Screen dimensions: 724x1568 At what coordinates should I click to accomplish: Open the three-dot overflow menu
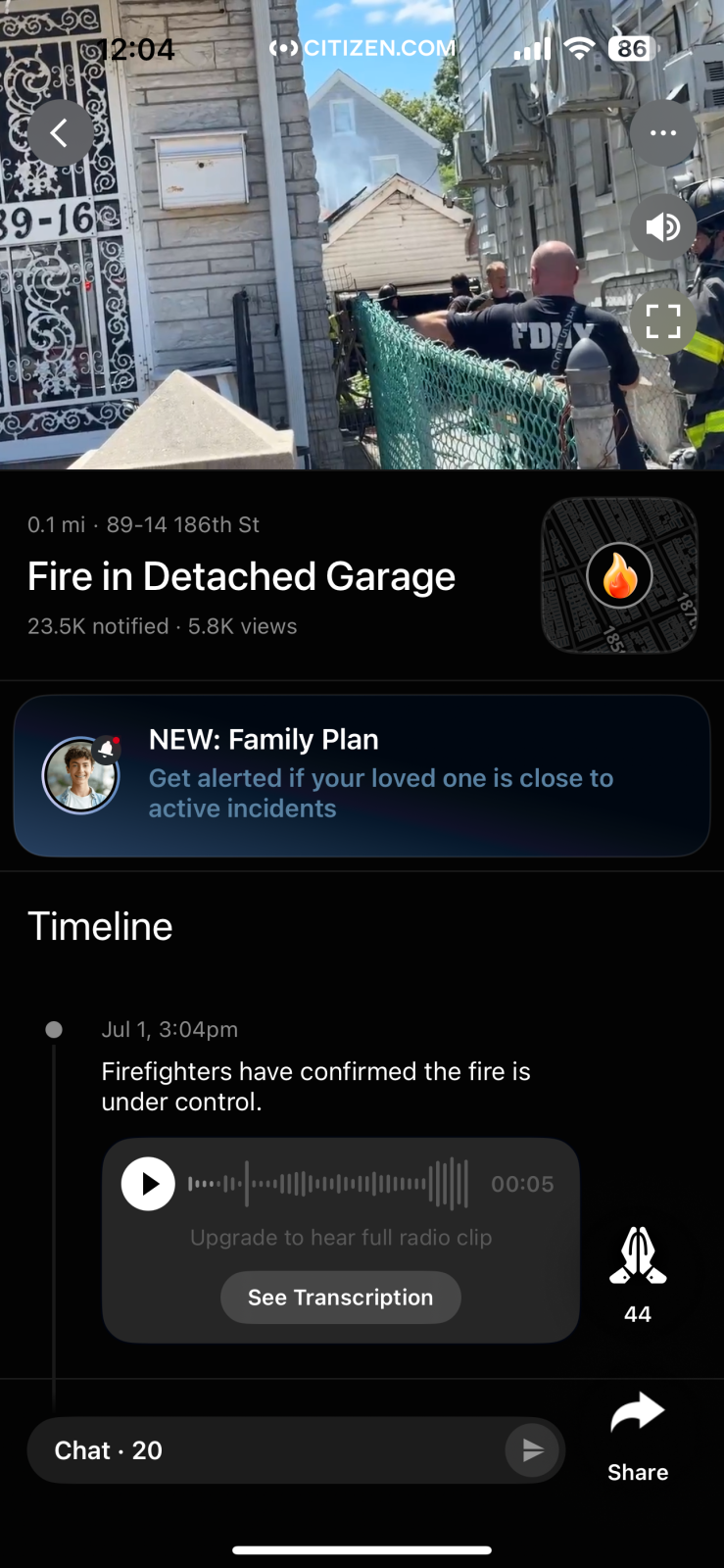coord(663,133)
